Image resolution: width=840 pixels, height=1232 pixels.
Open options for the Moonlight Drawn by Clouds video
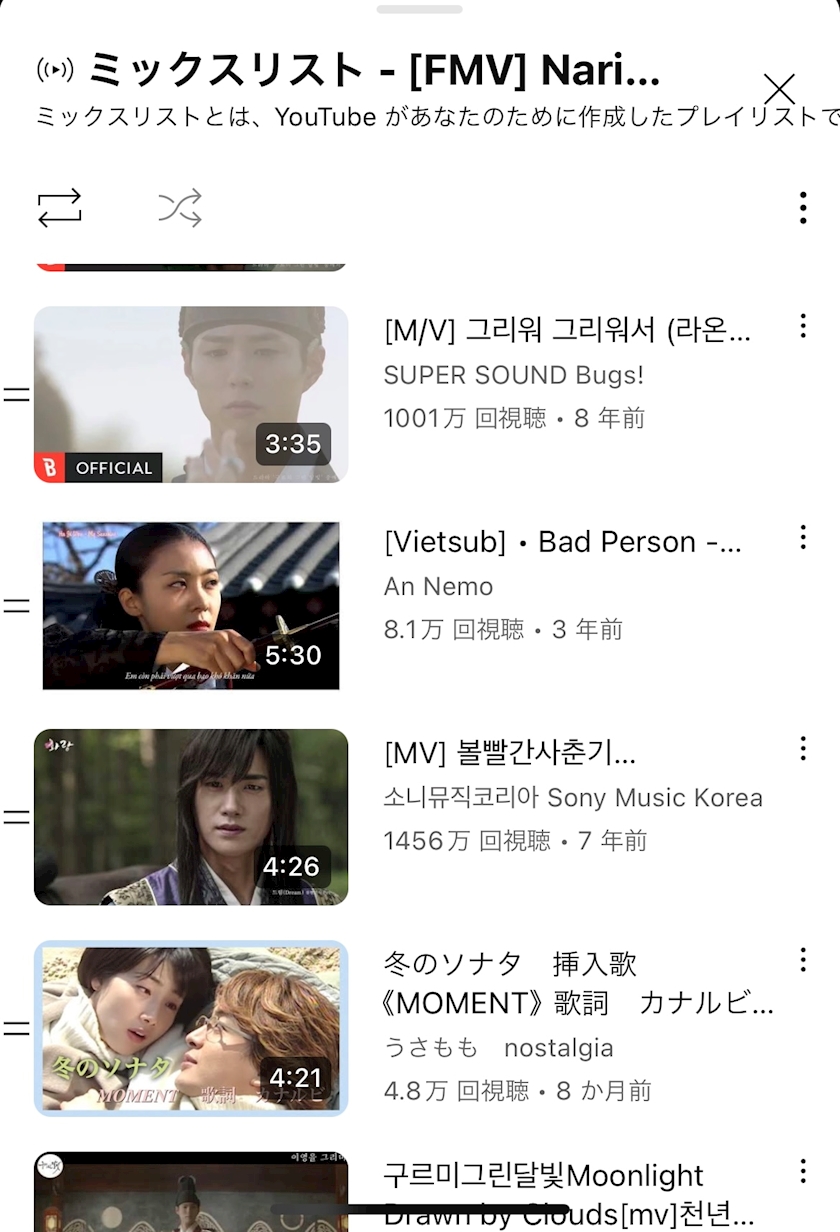click(x=802, y=1171)
